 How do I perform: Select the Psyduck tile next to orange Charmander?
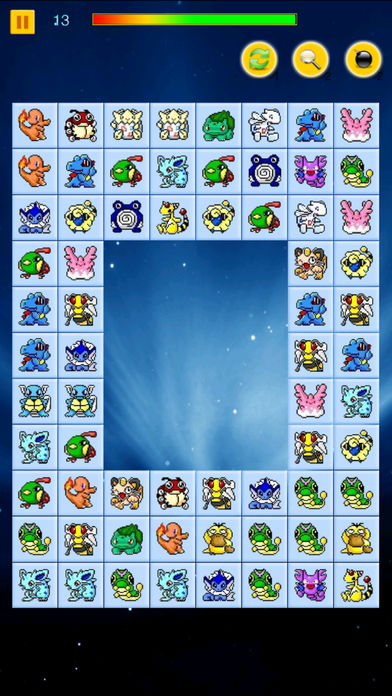218,539
